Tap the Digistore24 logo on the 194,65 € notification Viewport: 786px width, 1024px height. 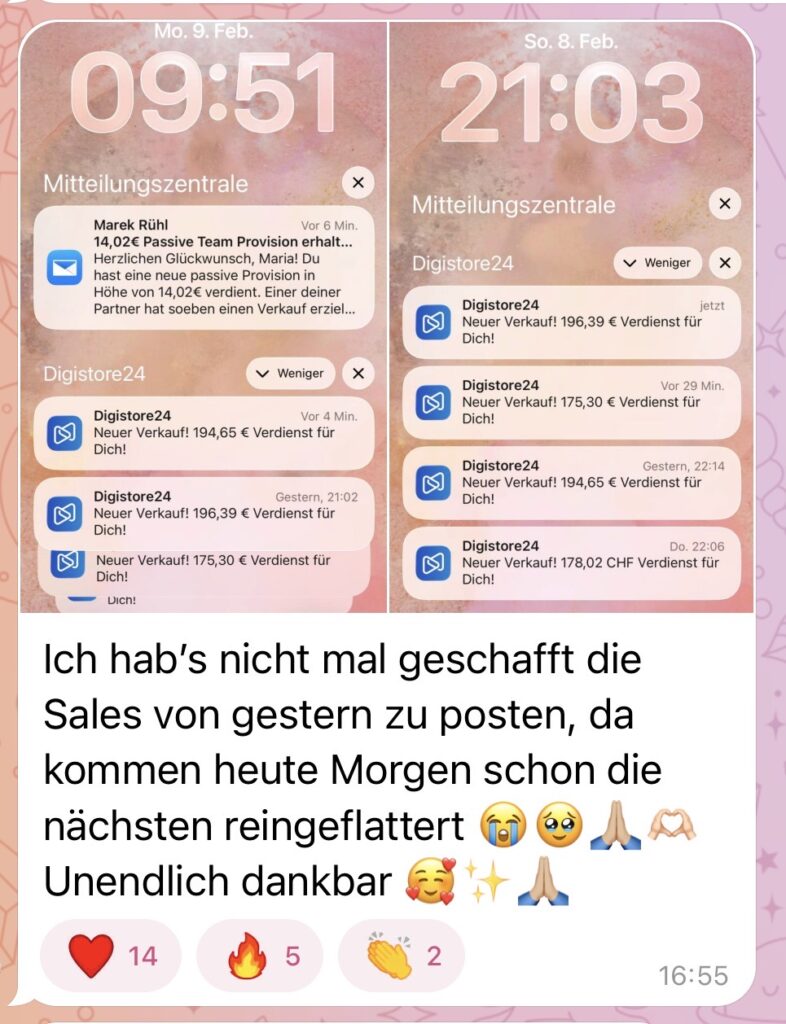point(63,431)
